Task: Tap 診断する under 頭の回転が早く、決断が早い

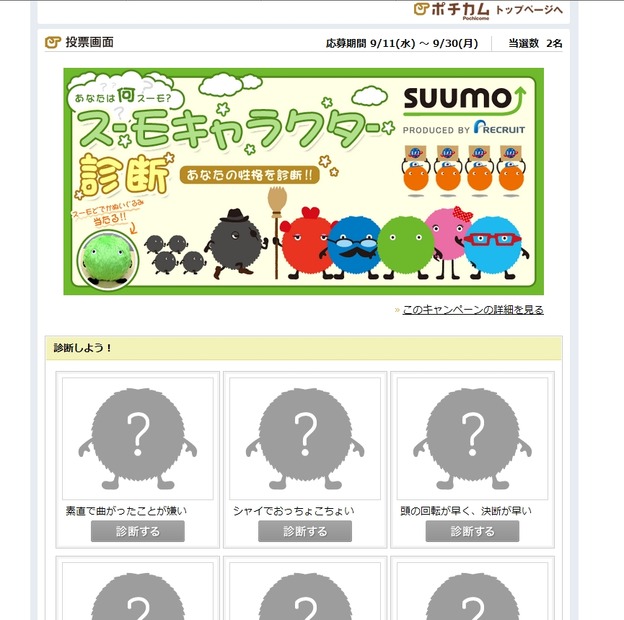Action: coord(472,531)
